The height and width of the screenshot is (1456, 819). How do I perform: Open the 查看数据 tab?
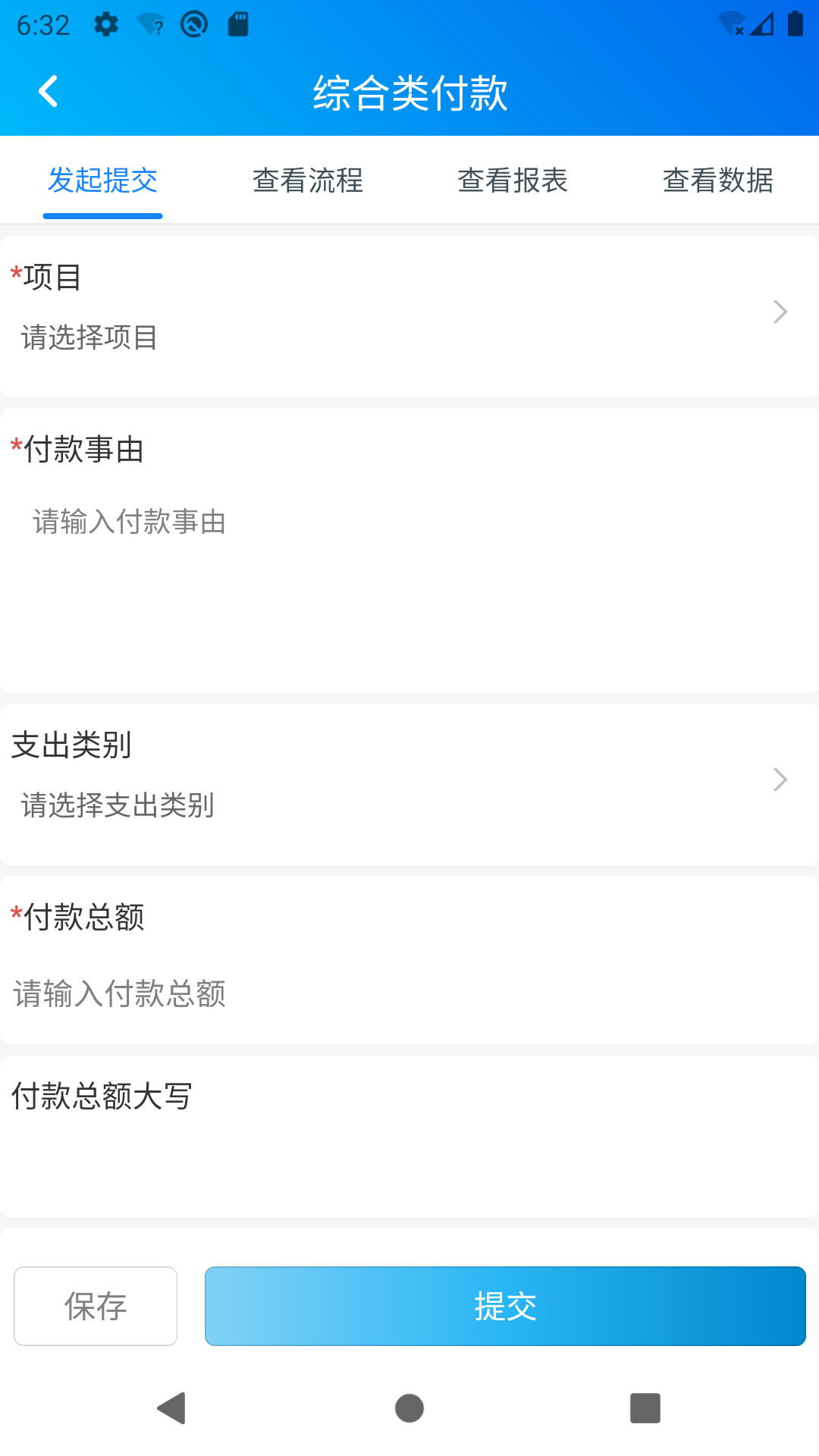coord(717,180)
